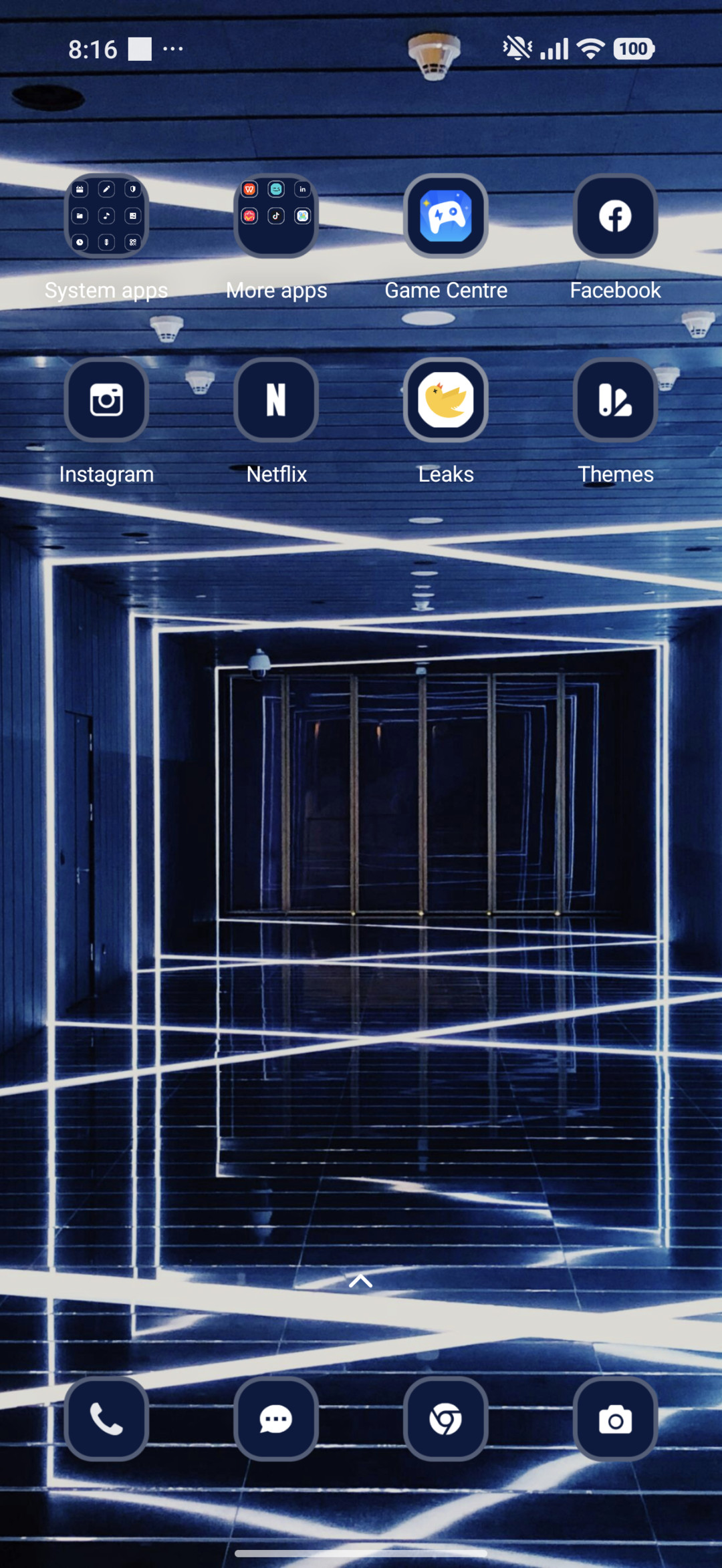Open the Camera from the dock

(616, 1419)
